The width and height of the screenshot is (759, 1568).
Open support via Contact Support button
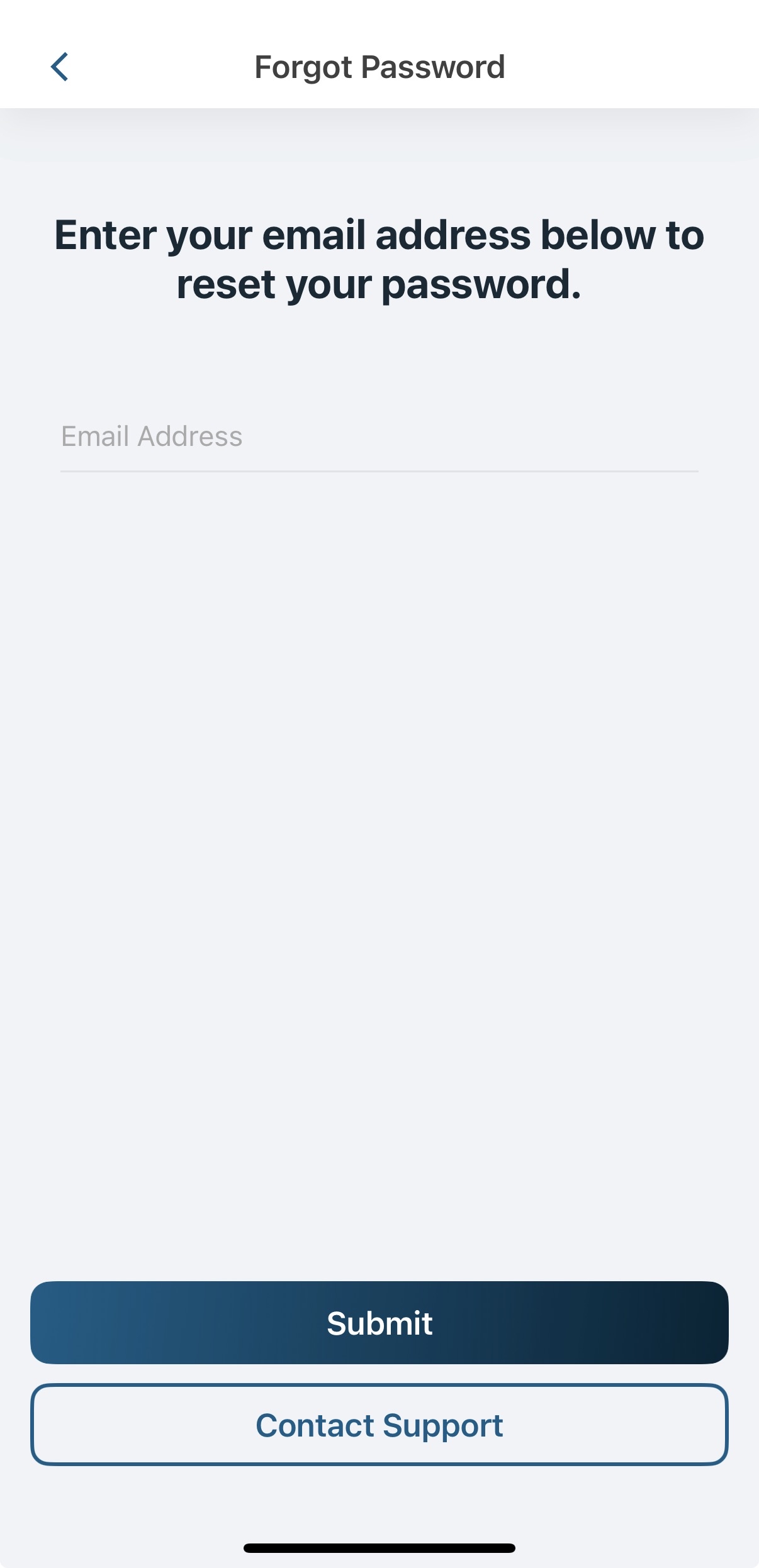[379, 1425]
